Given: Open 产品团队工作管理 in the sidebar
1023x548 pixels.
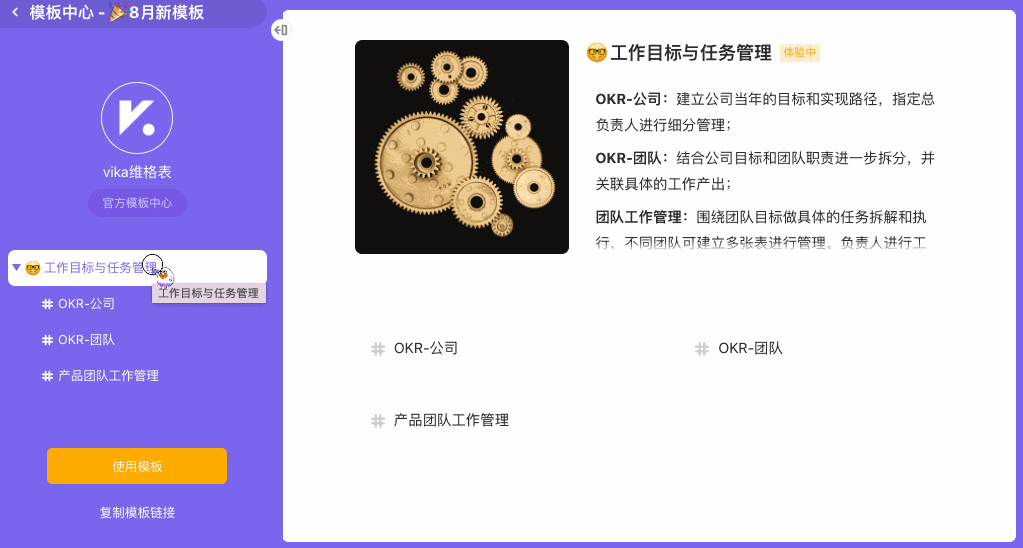Looking at the screenshot, I should click(x=108, y=376).
